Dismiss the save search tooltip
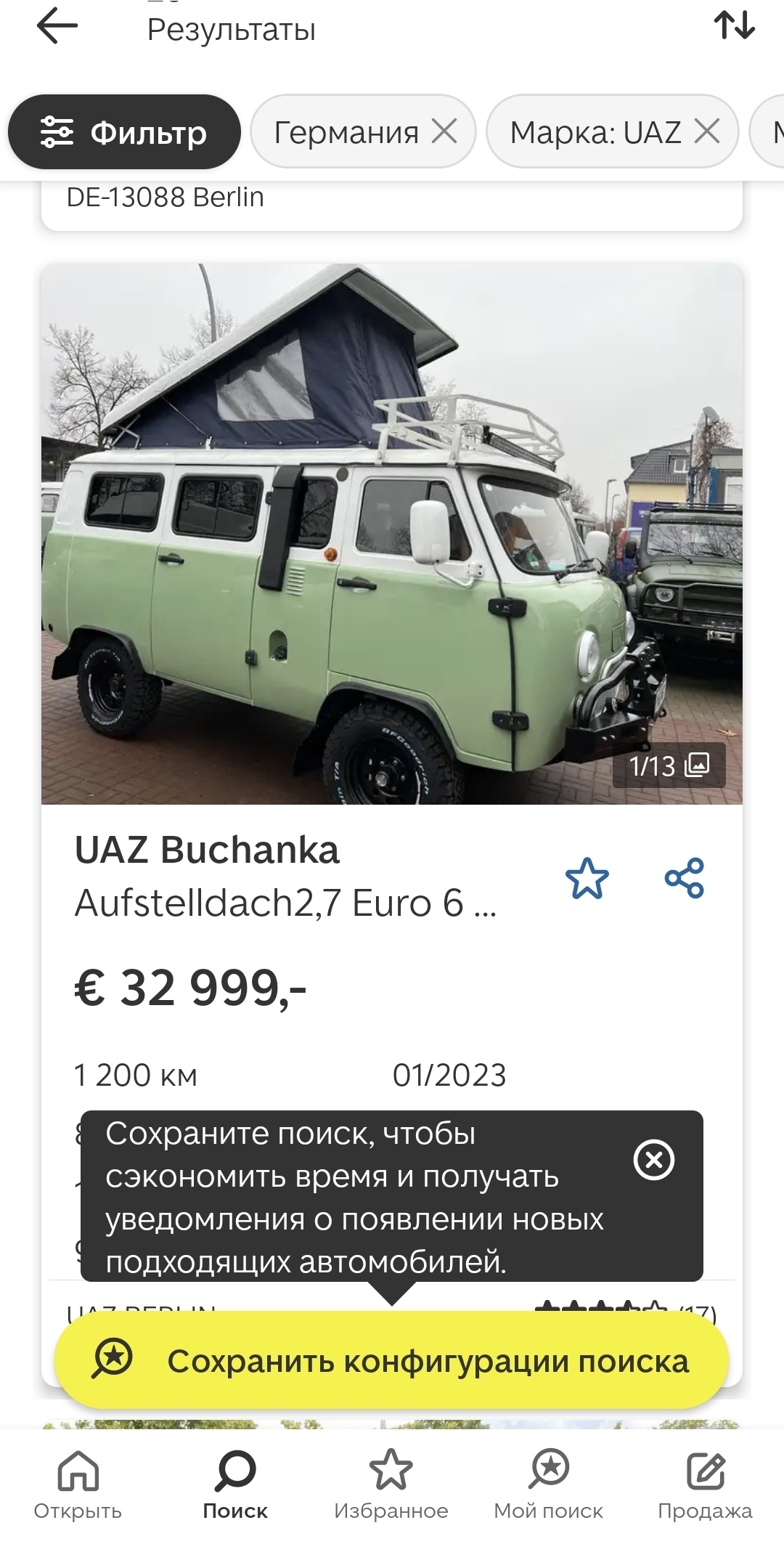 pyautogui.click(x=653, y=1159)
